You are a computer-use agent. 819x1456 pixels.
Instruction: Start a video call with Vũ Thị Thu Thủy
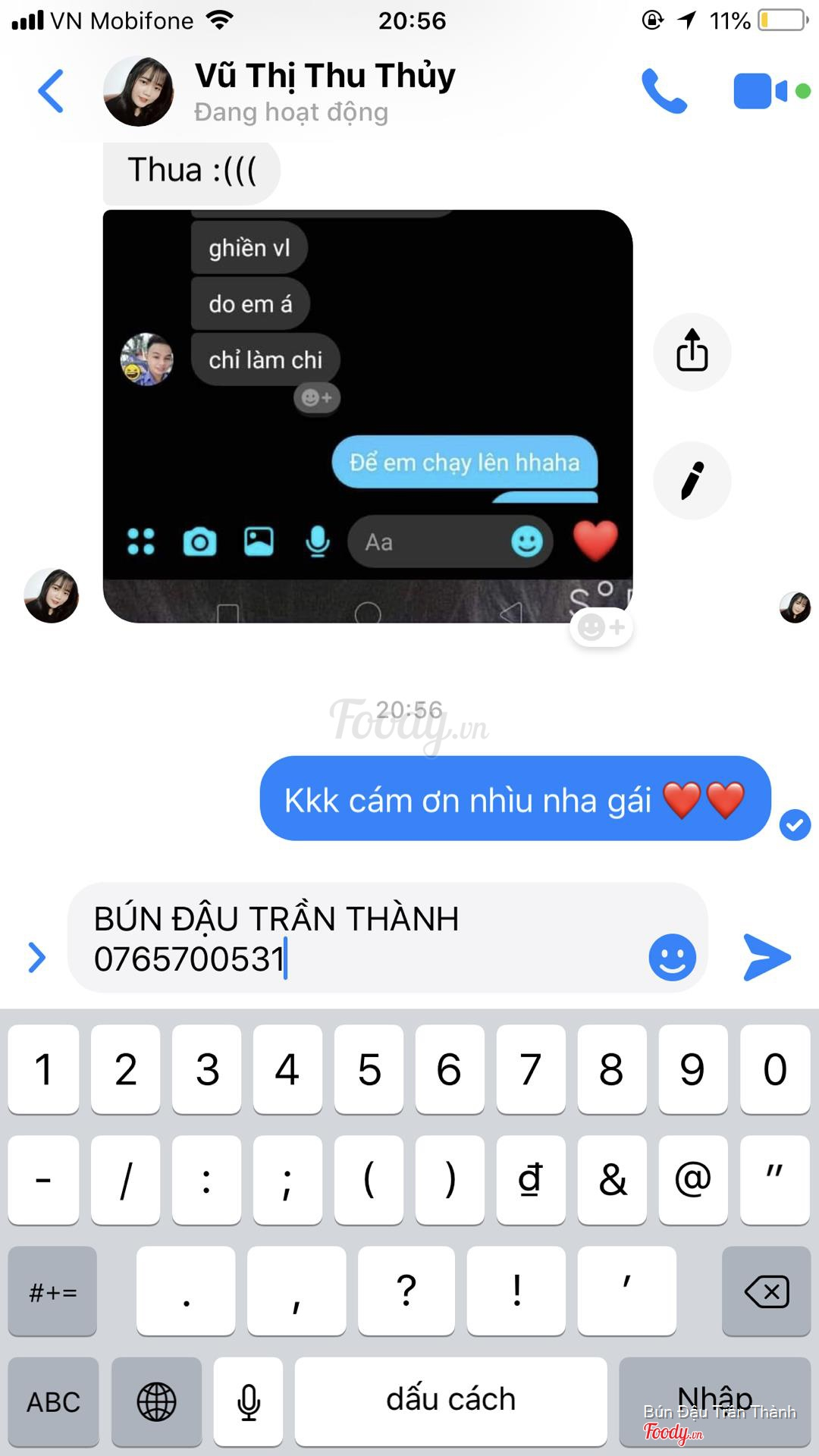pos(761,92)
